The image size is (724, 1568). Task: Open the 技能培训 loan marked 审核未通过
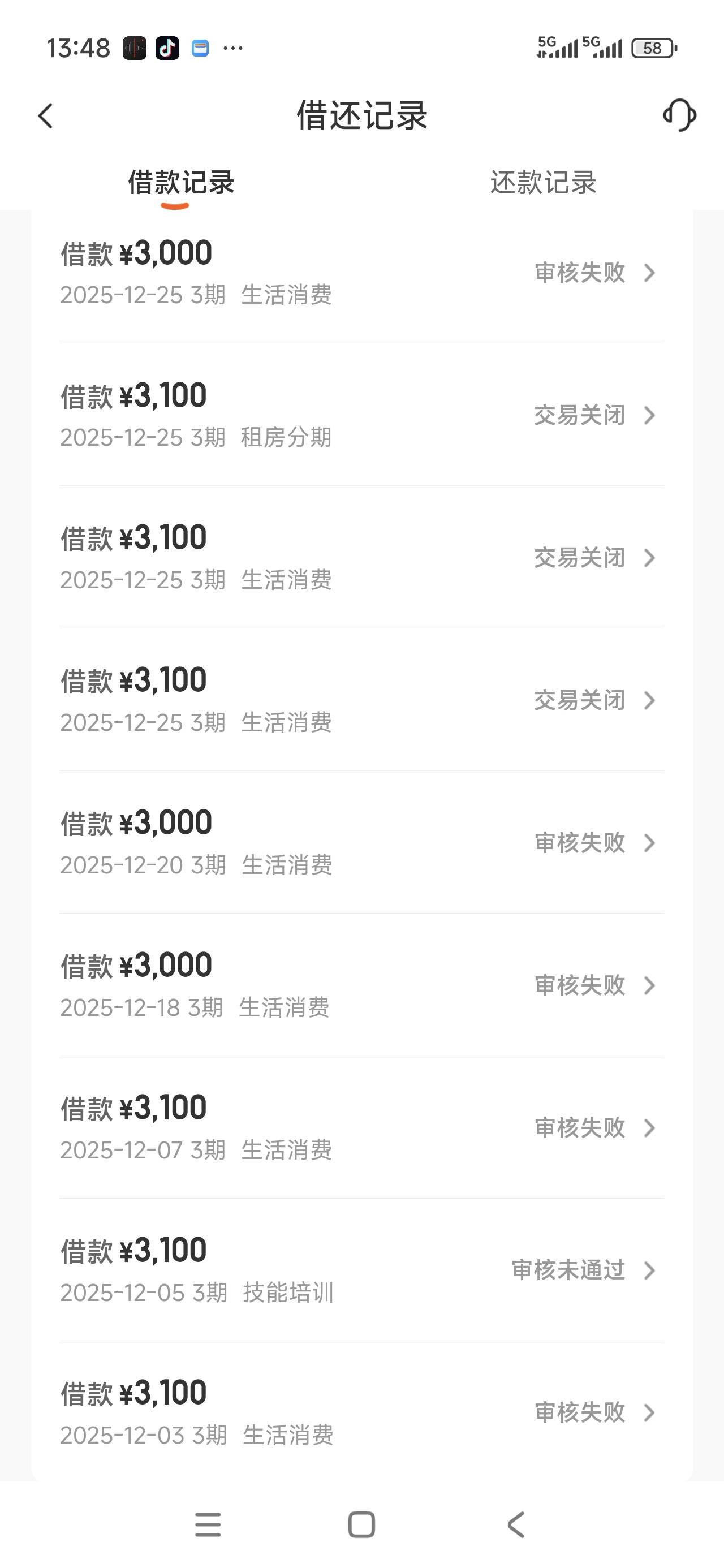(x=361, y=1270)
